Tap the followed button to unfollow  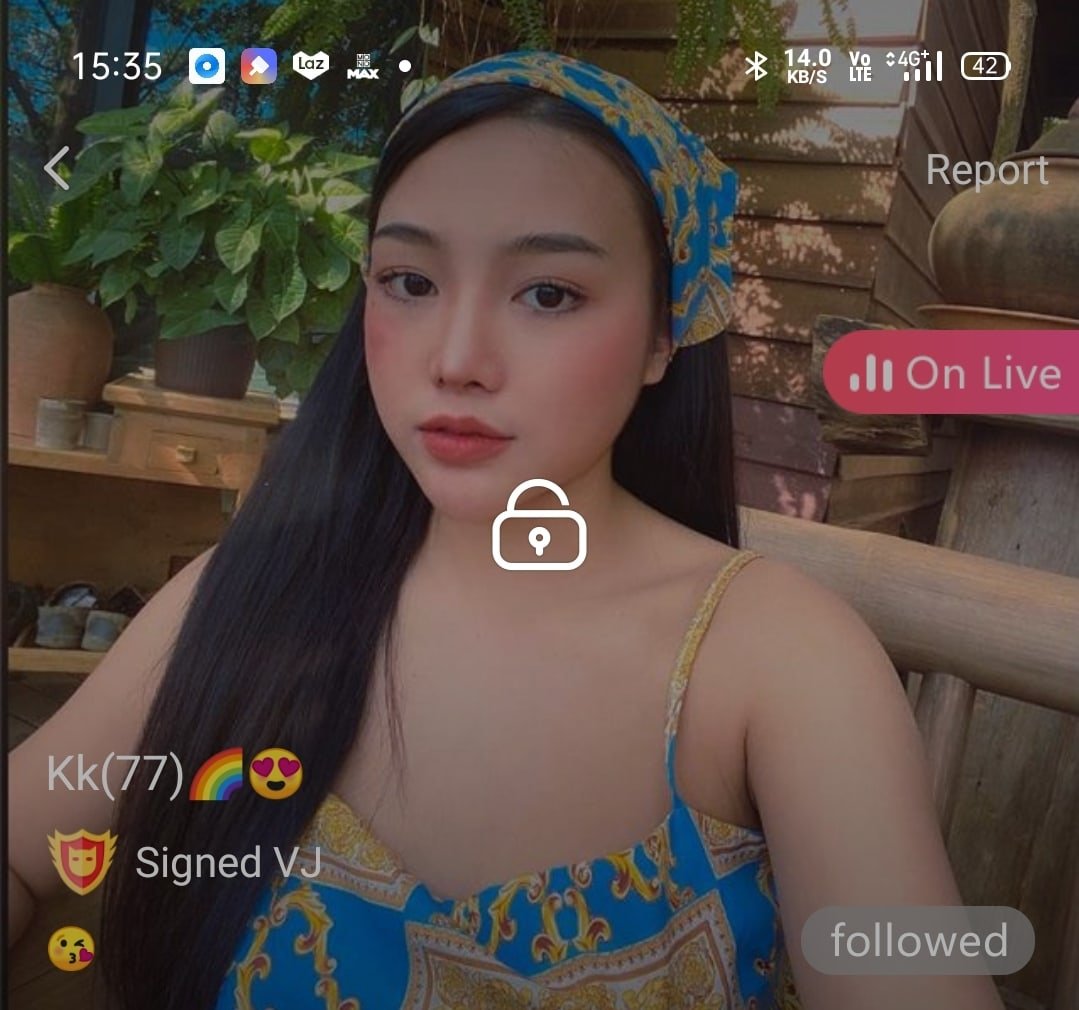tap(917, 940)
